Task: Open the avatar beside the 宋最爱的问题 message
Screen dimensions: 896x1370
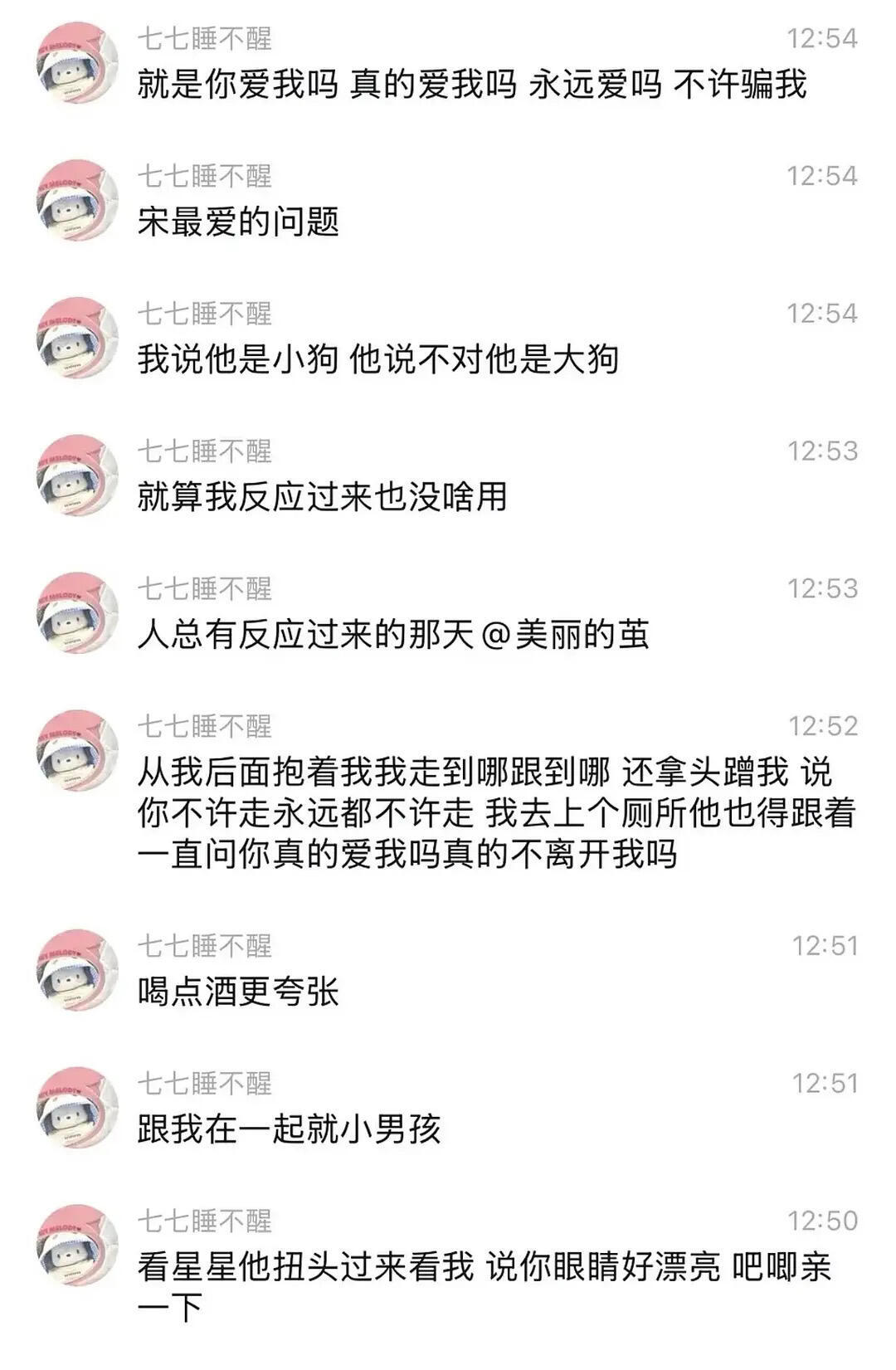Action: [79, 202]
